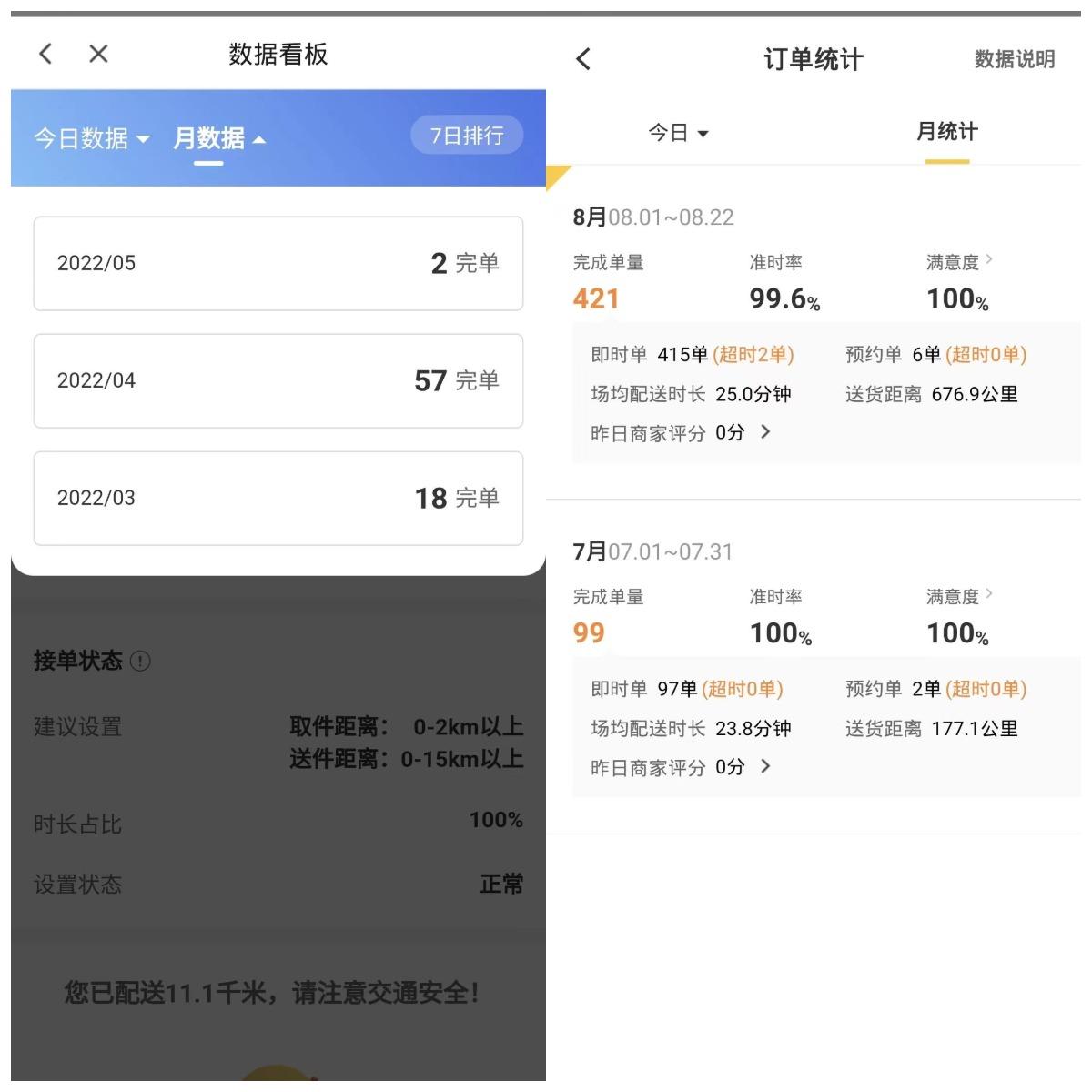The image size is (1092, 1092).
Task: Expand the 今日数据 dropdown
Action: 91,138
